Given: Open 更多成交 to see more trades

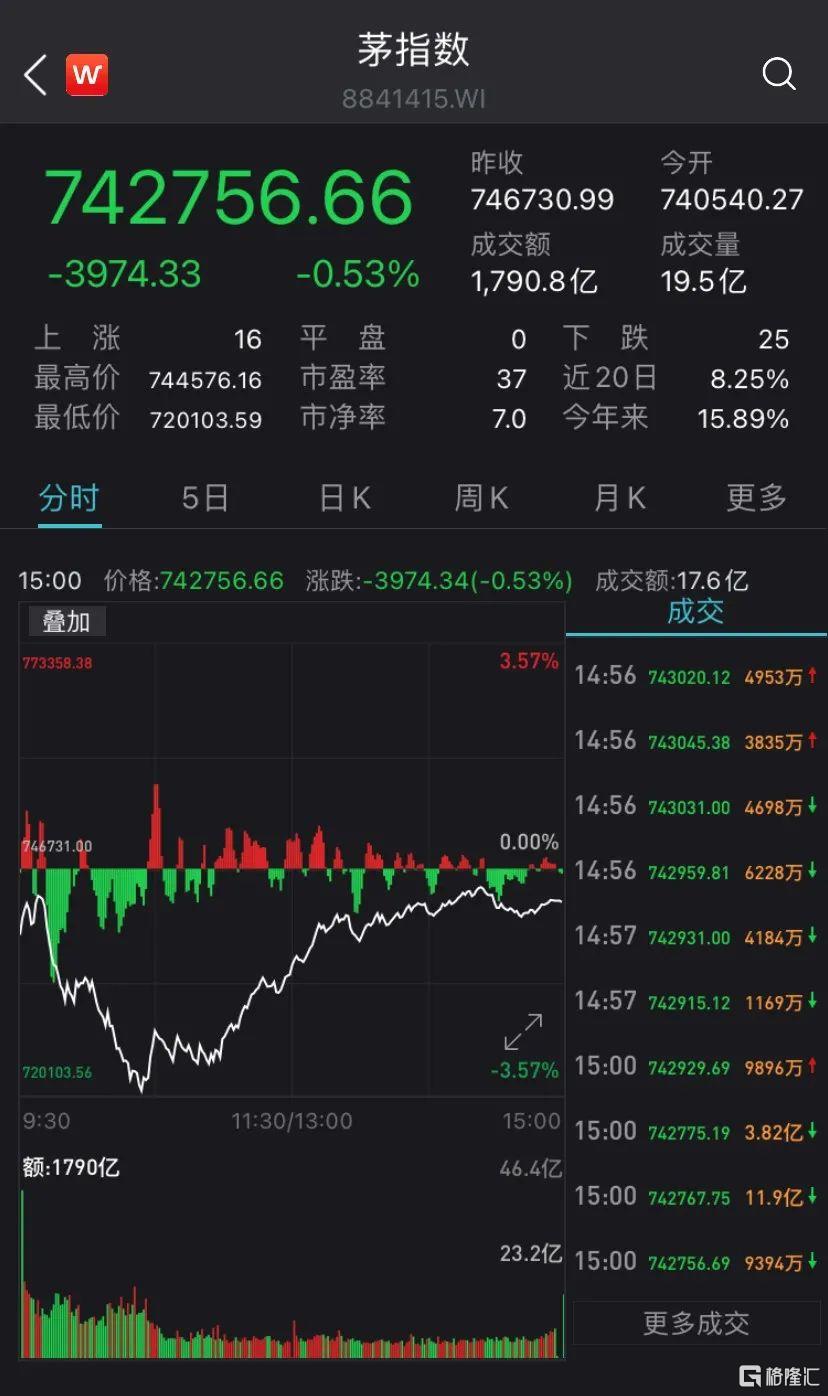Looking at the screenshot, I should (696, 1324).
